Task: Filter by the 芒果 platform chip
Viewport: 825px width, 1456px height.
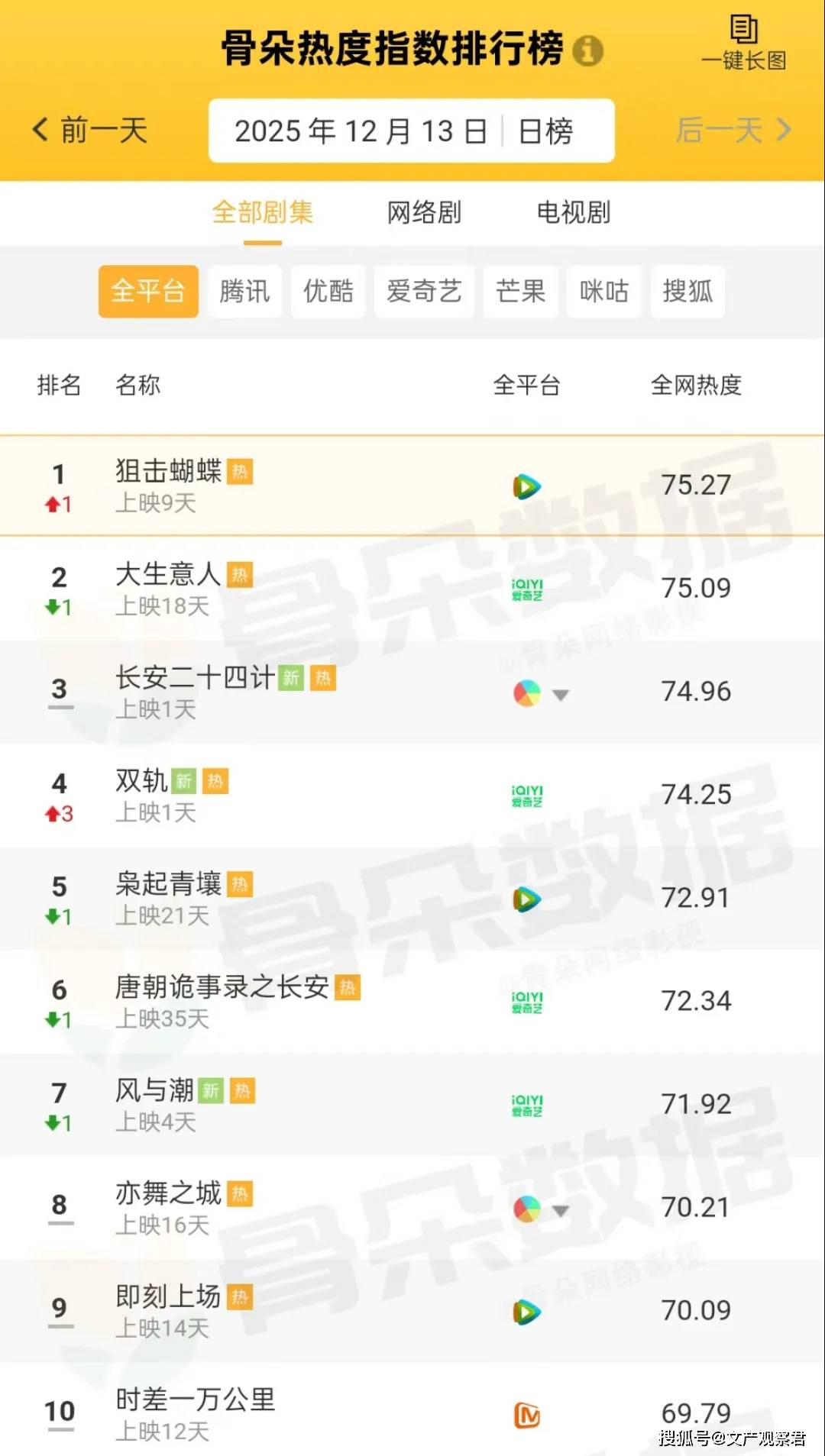Action: (520, 291)
